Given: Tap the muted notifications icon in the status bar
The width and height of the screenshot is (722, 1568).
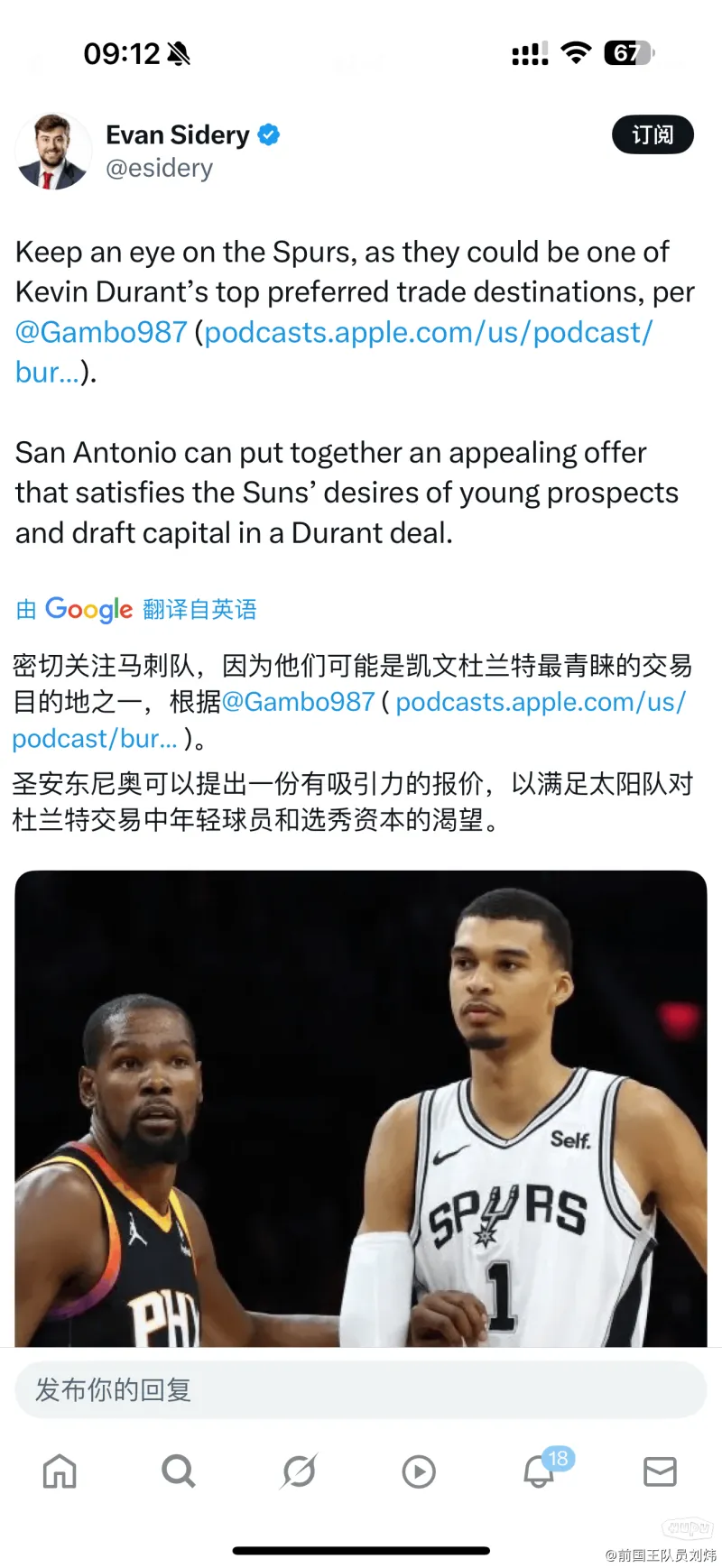Looking at the screenshot, I should coord(177,53).
